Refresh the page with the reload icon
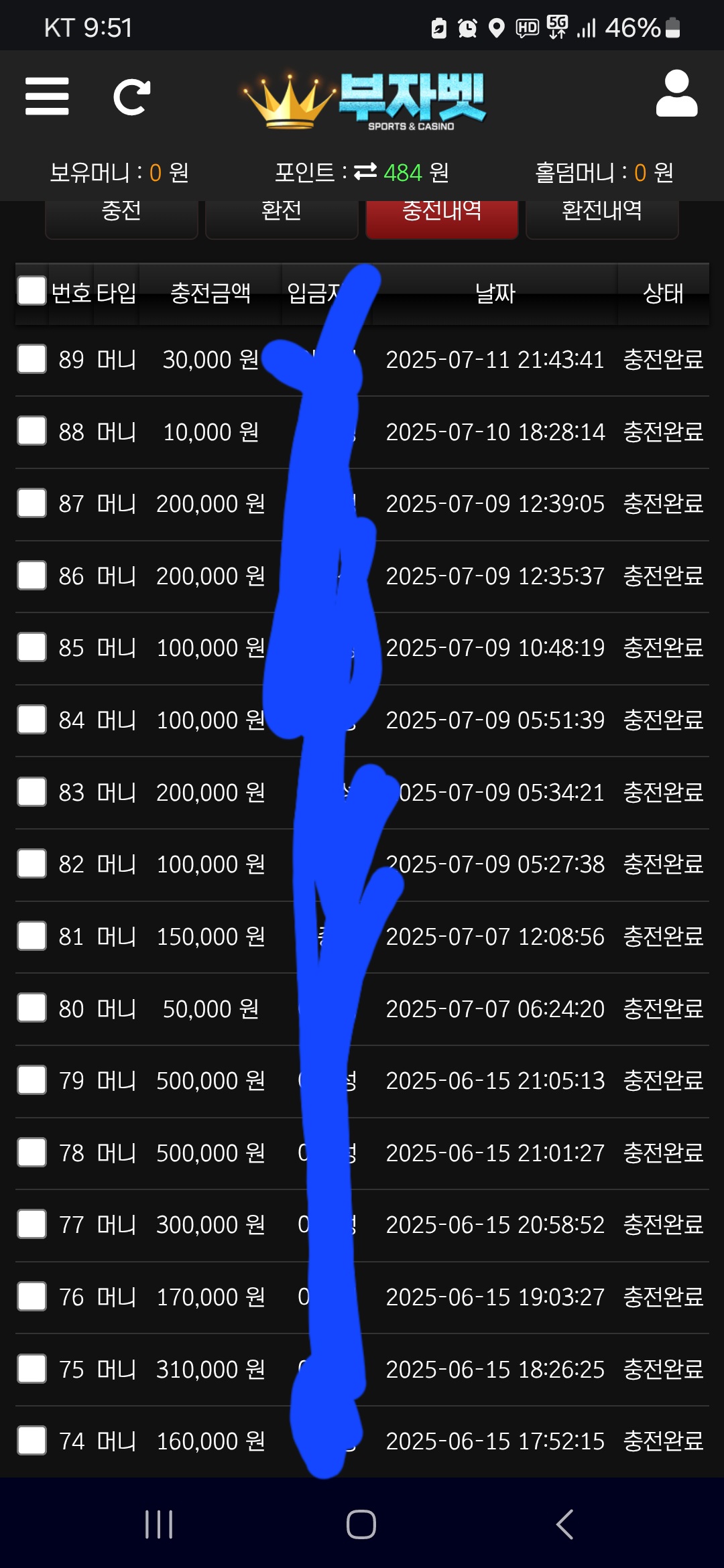Viewport: 724px width, 1568px height. click(x=131, y=97)
